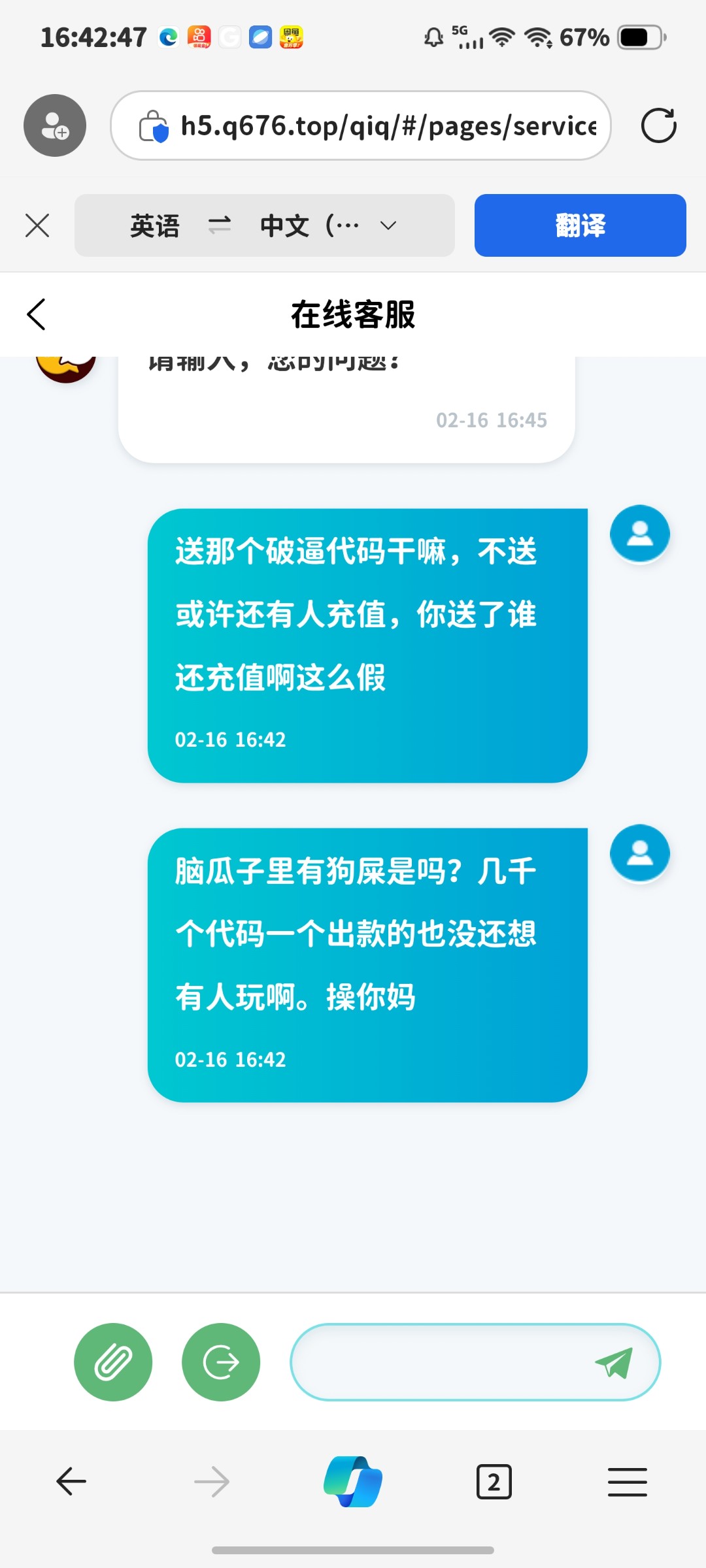Send the message with paper plane icon
The image size is (706, 1568).
614,1362
